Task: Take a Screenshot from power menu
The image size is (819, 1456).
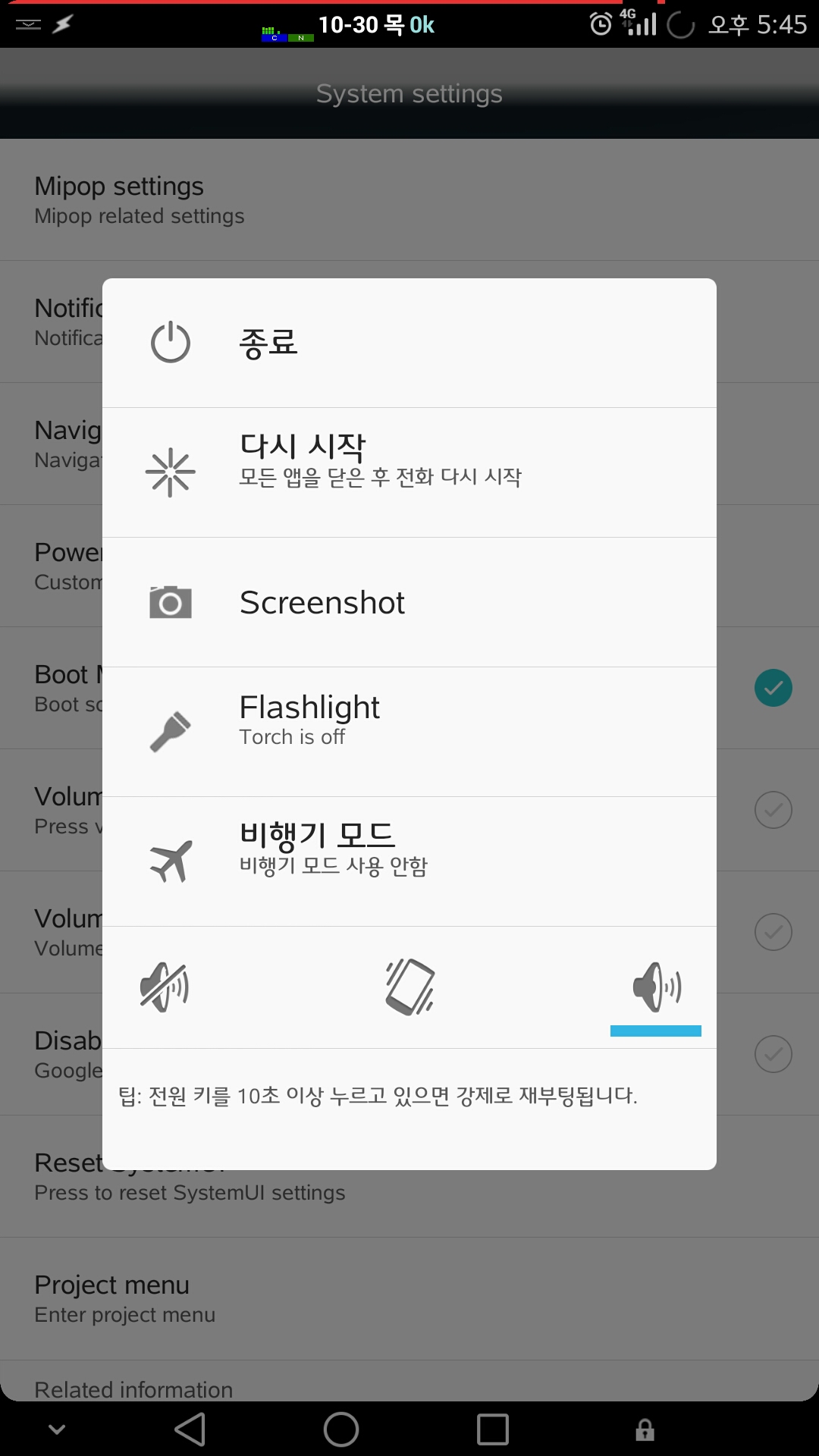Action: 409,602
